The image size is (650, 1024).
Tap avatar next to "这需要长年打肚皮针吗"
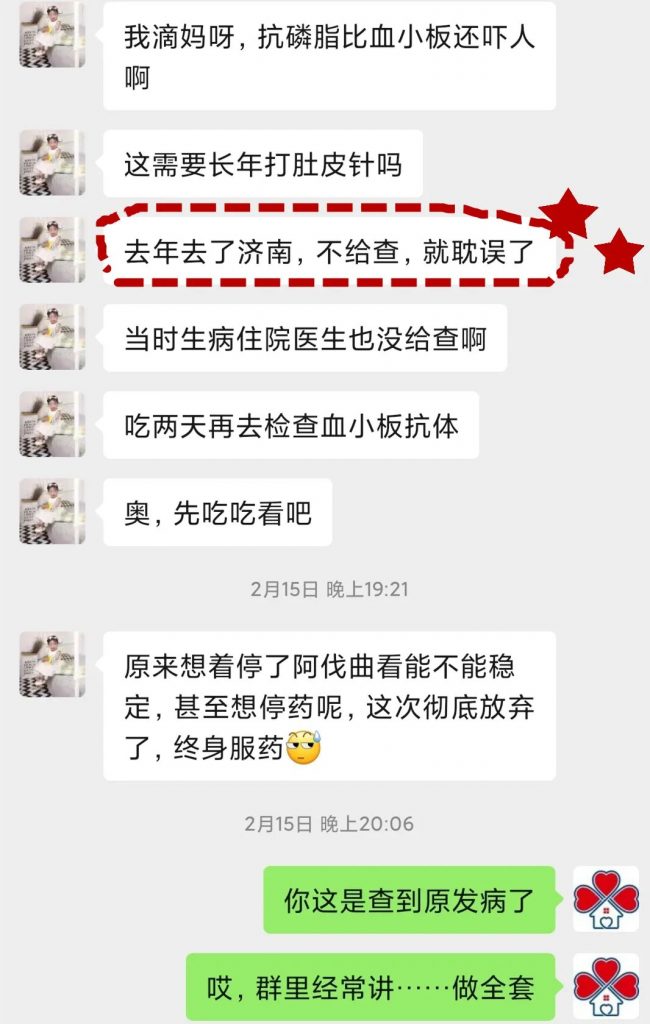point(52,162)
